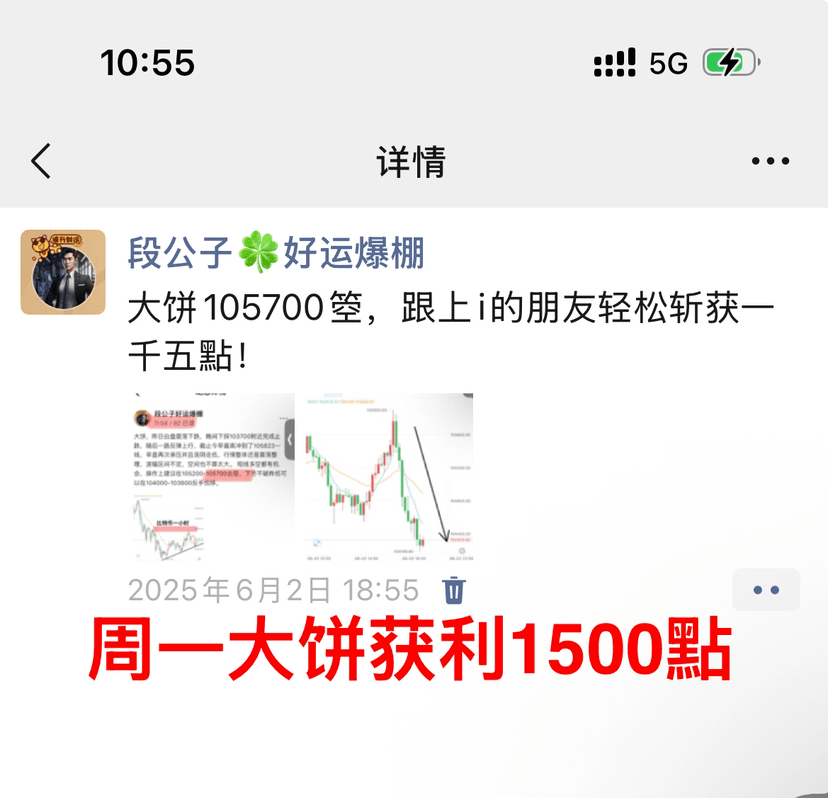Open 段公子's profile avatar
Image resolution: width=828 pixels, height=798 pixels.
coord(63,272)
